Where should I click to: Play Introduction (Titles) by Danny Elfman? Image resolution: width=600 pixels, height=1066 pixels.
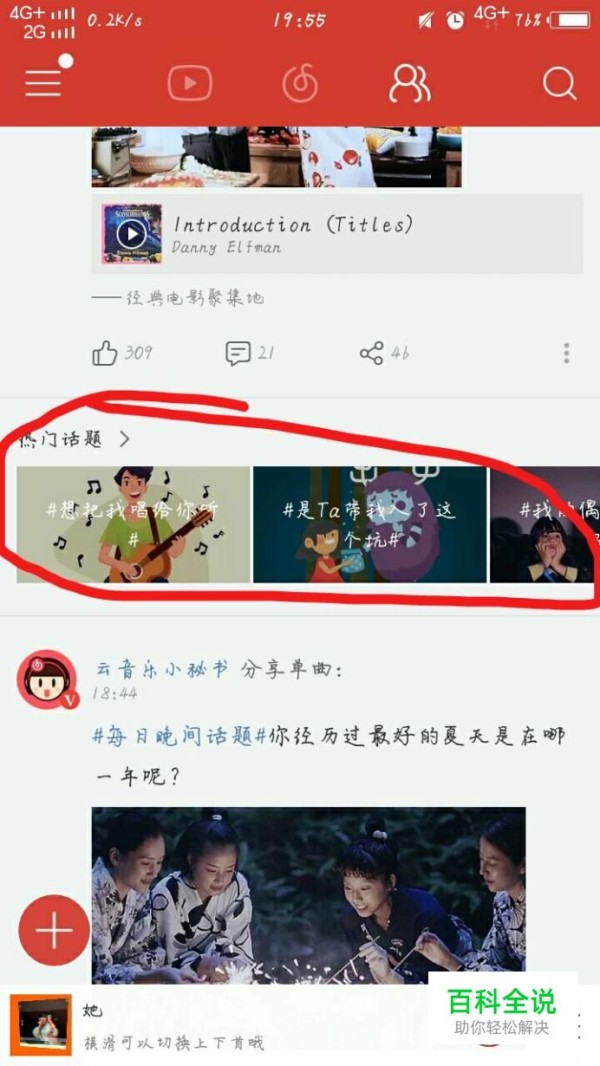click(131, 234)
